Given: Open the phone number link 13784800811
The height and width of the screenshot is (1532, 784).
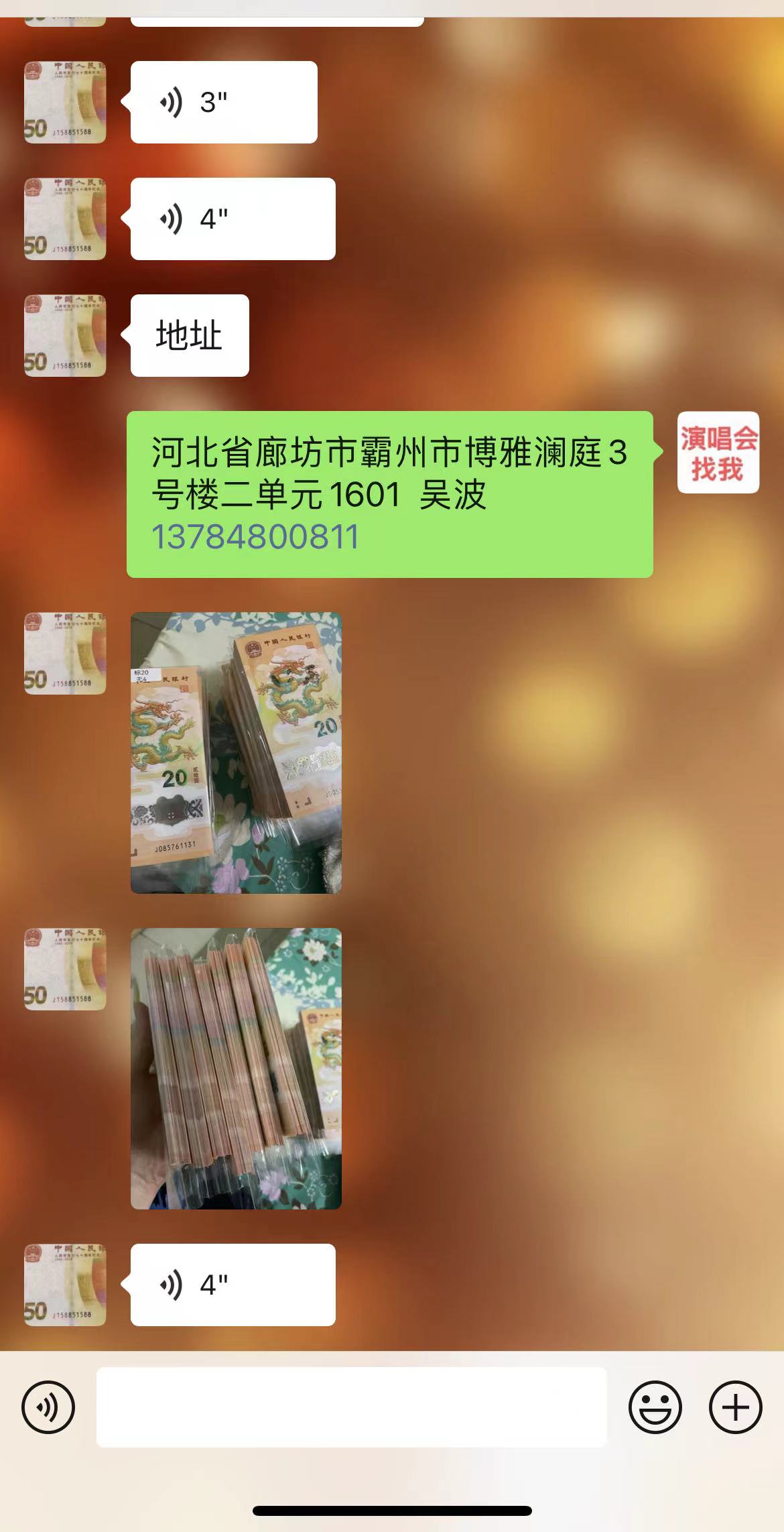Looking at the screenshot, I should [255, 537].
